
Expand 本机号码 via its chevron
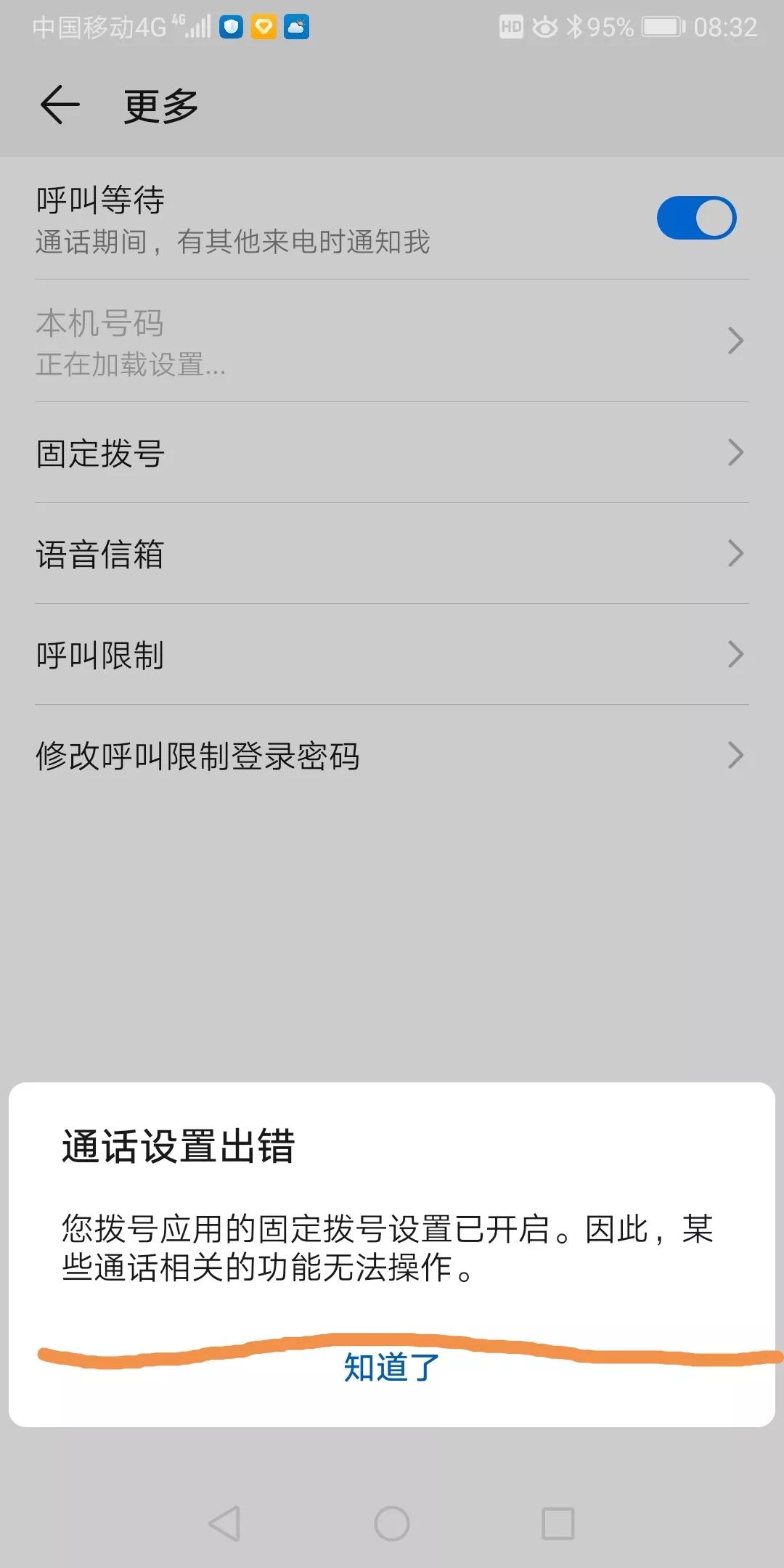(x=735, y=340)
